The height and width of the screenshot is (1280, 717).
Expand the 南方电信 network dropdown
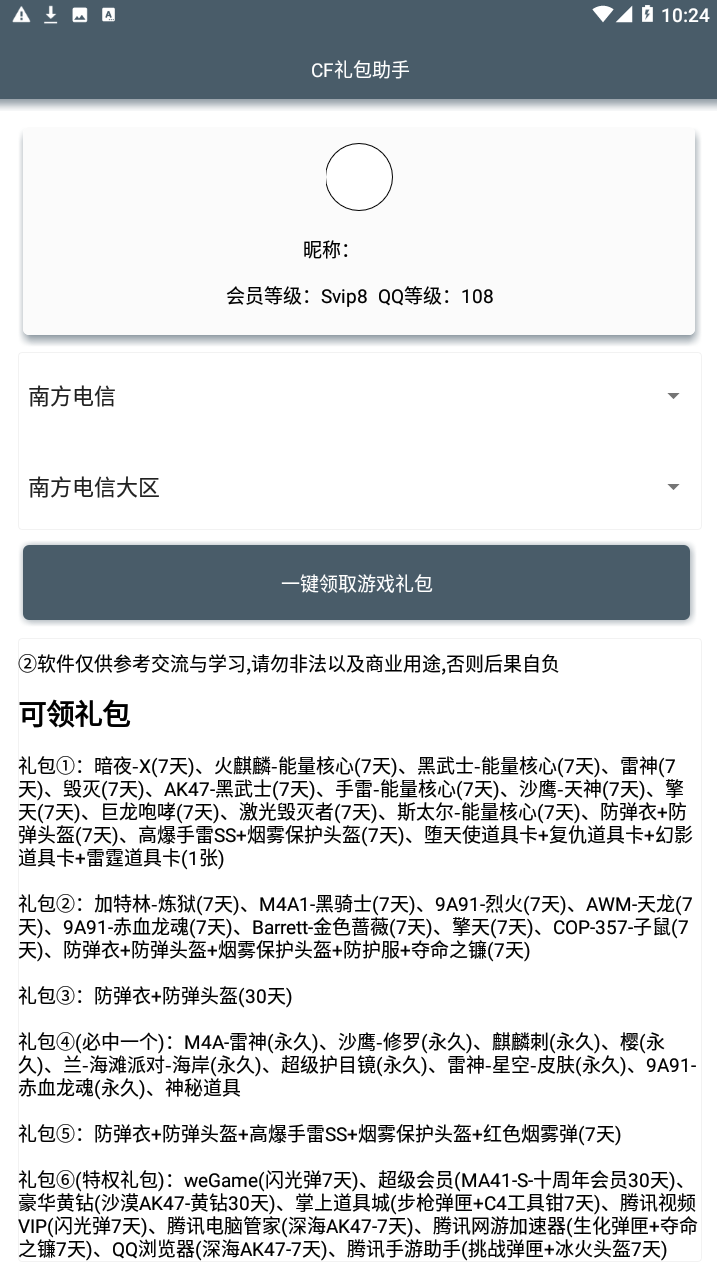pyautogui.click(x=358, y=396)
